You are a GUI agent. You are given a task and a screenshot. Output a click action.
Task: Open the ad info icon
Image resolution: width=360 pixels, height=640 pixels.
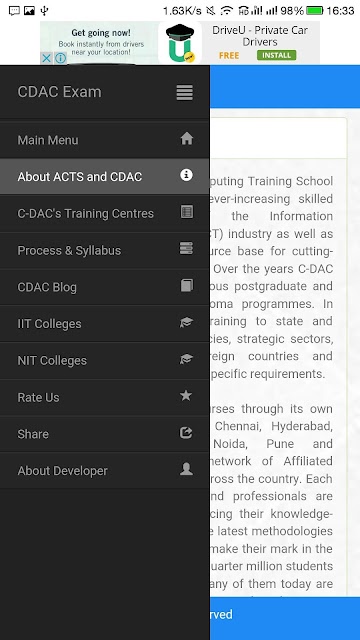click(60, 58)
